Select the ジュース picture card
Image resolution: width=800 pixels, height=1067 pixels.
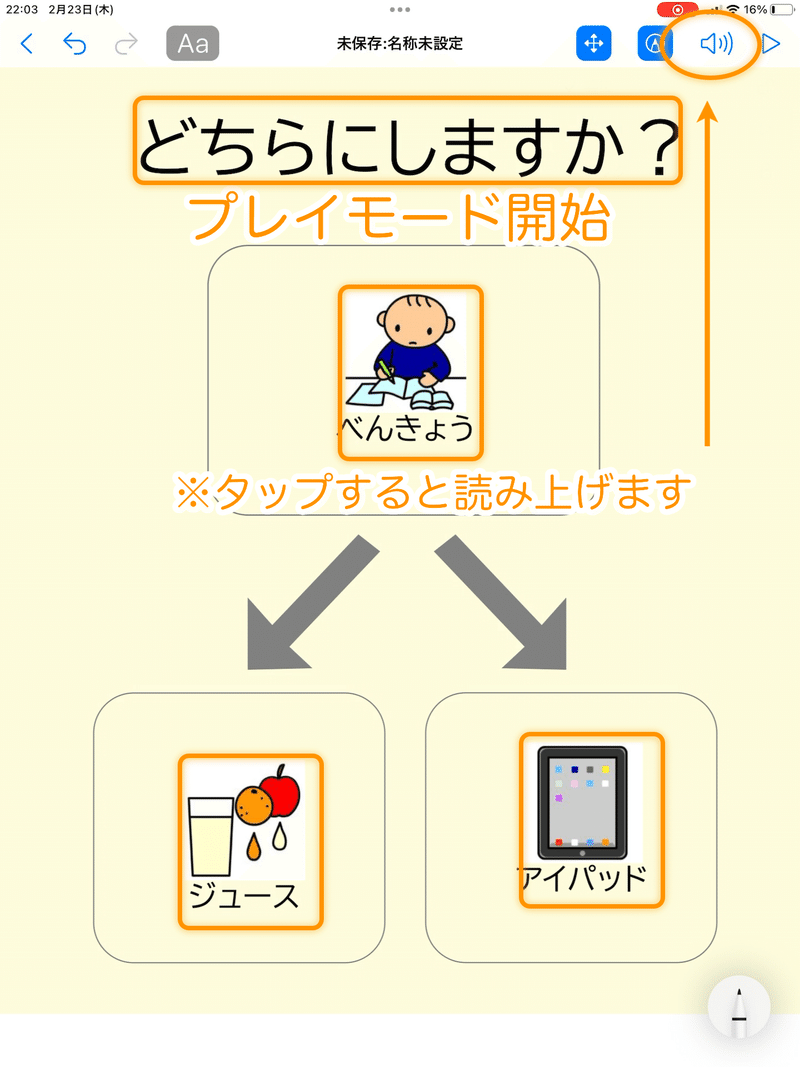click(x=251, y=840)
